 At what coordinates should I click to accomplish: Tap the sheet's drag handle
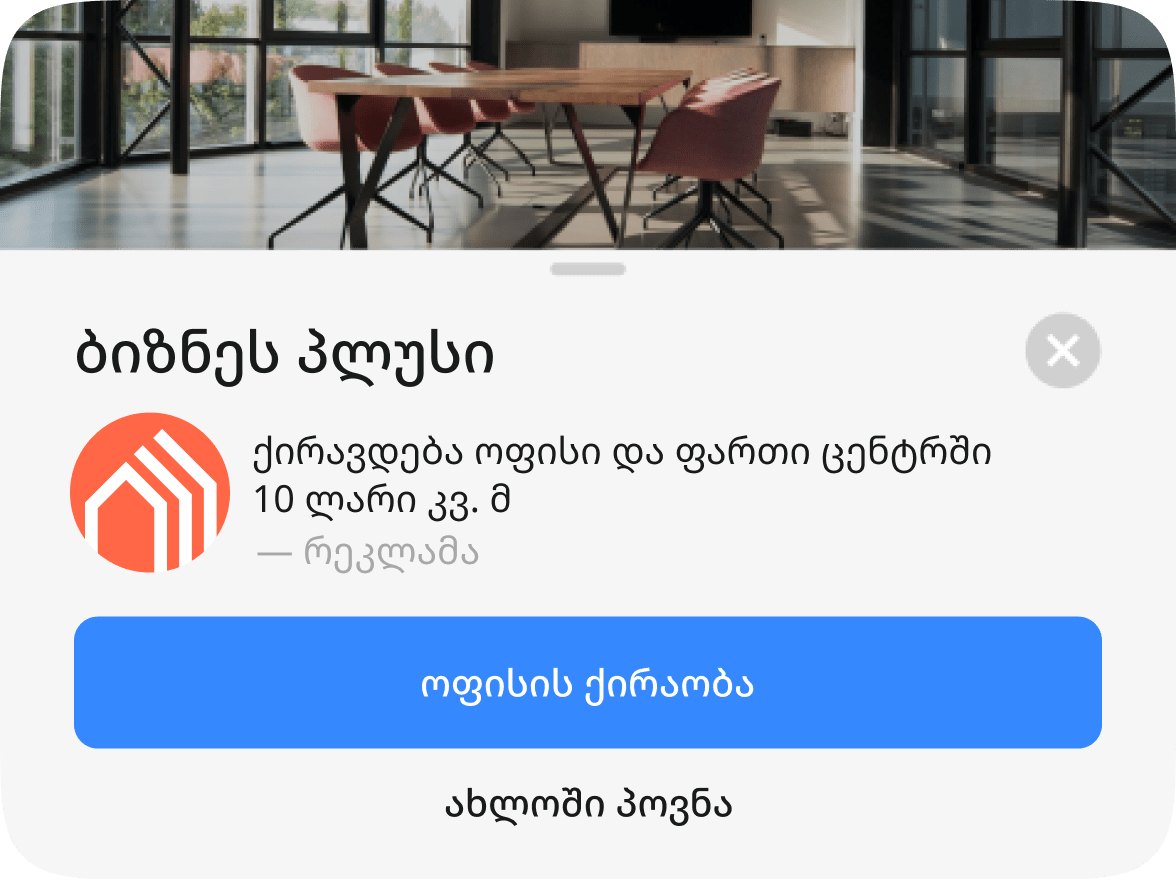588,269
